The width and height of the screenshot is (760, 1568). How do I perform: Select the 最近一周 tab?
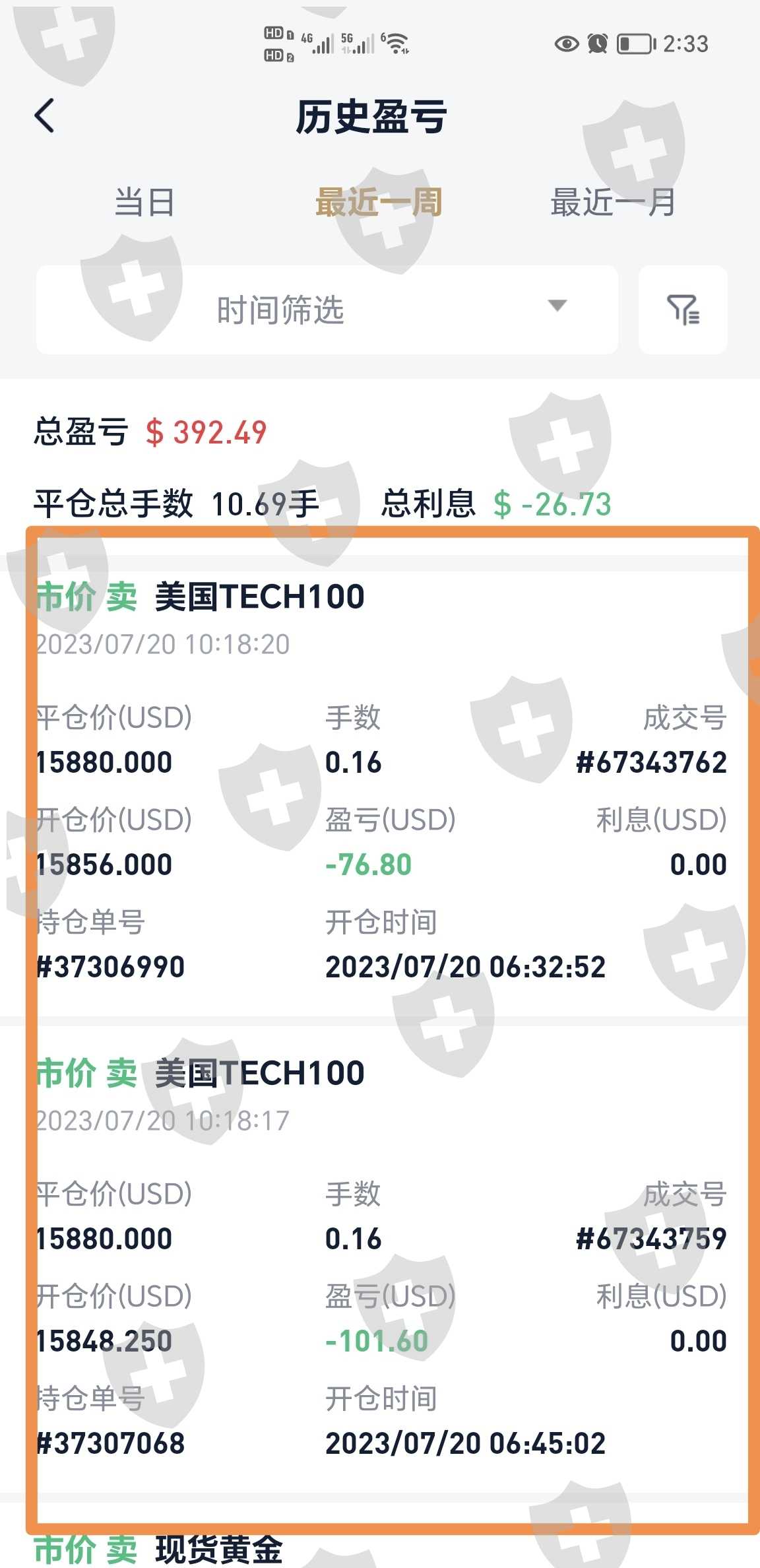click(379, 202)
